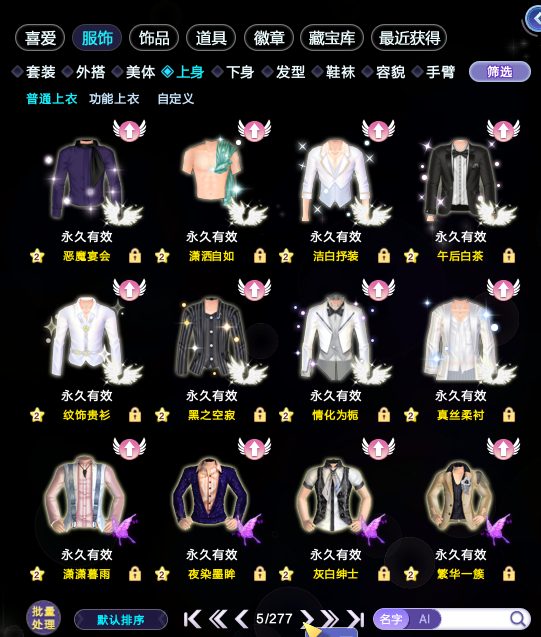
Task: Jump to the last page arrow
Action: pyautogui.click(x=355, y=619)
